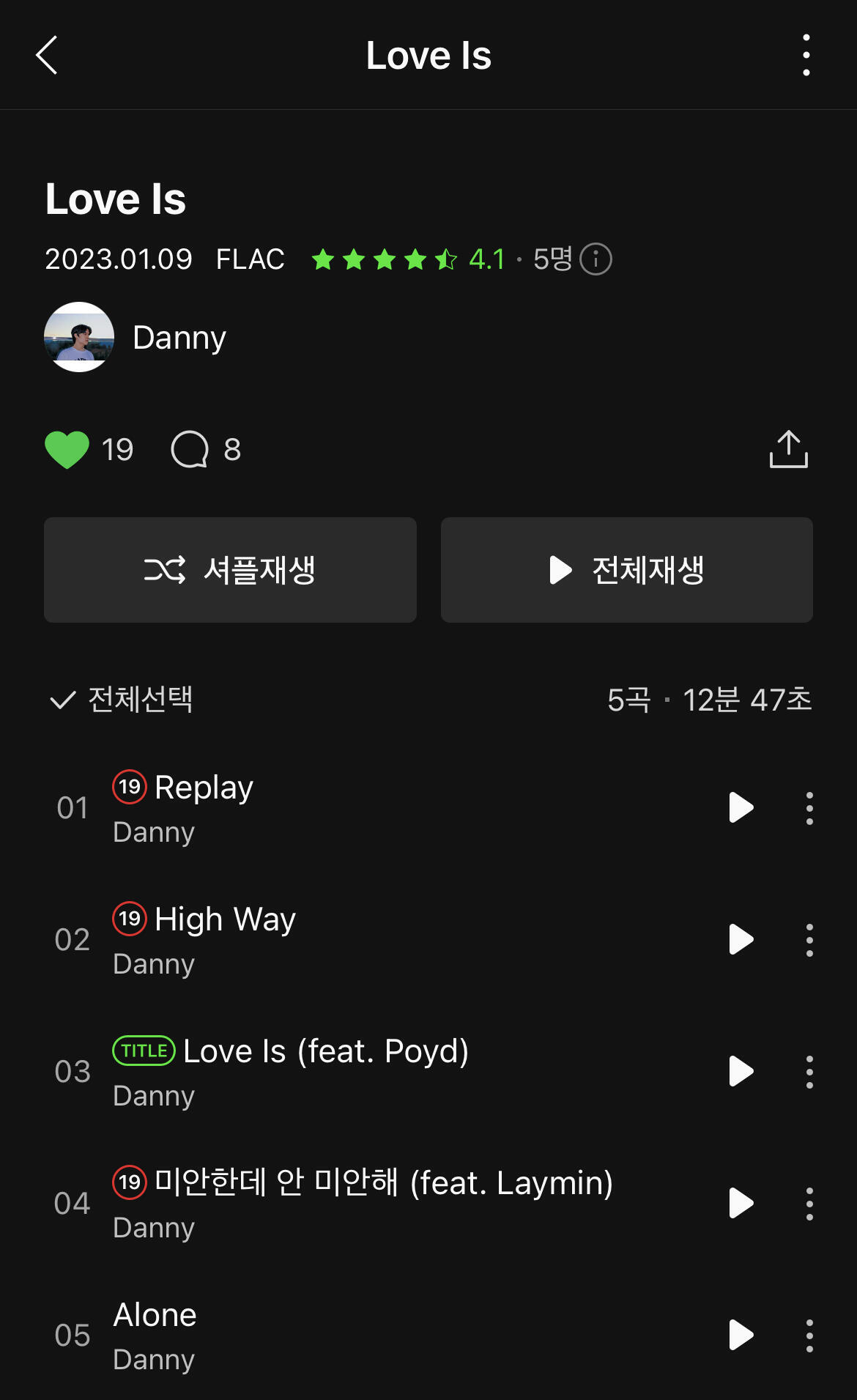Open more options for Love Is (feat. Poyd)
Image resolution: width=857 pixels, height=1400 pixels.
click(x=809, y=1072)
